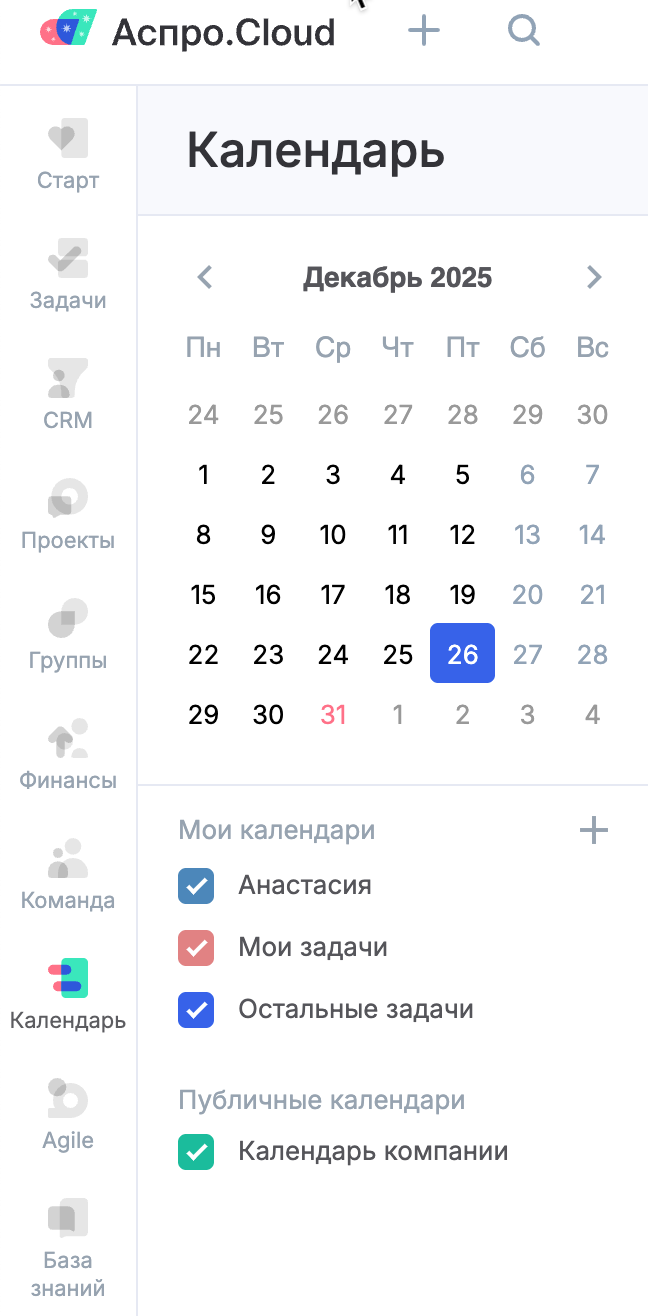The image size is (648, 1316).
Task: Open База знаний in the sidebar
Action: click(x=68, y=1245)
